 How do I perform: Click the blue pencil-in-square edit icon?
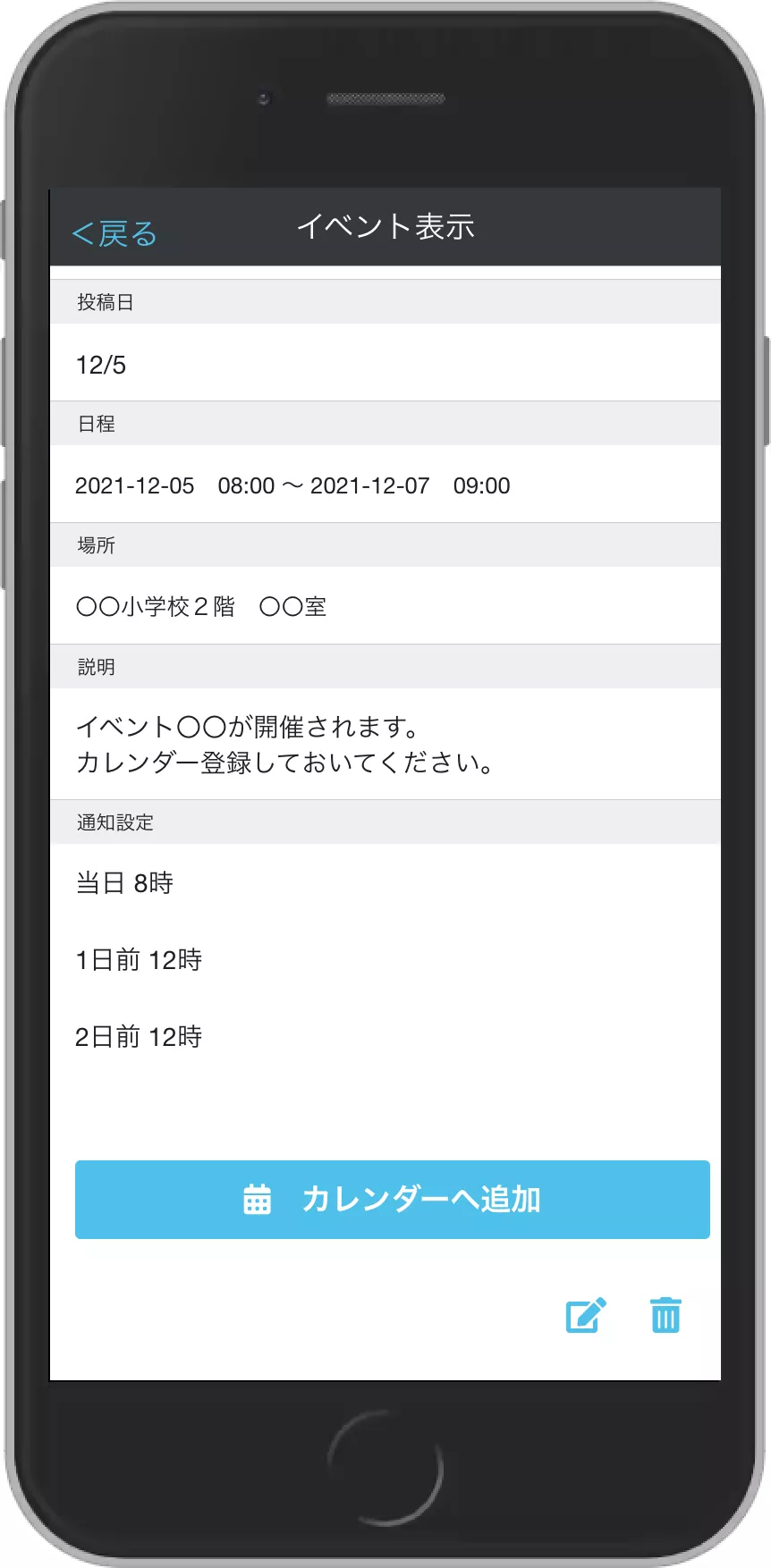pyautogui.click(x=585, y=1316)
